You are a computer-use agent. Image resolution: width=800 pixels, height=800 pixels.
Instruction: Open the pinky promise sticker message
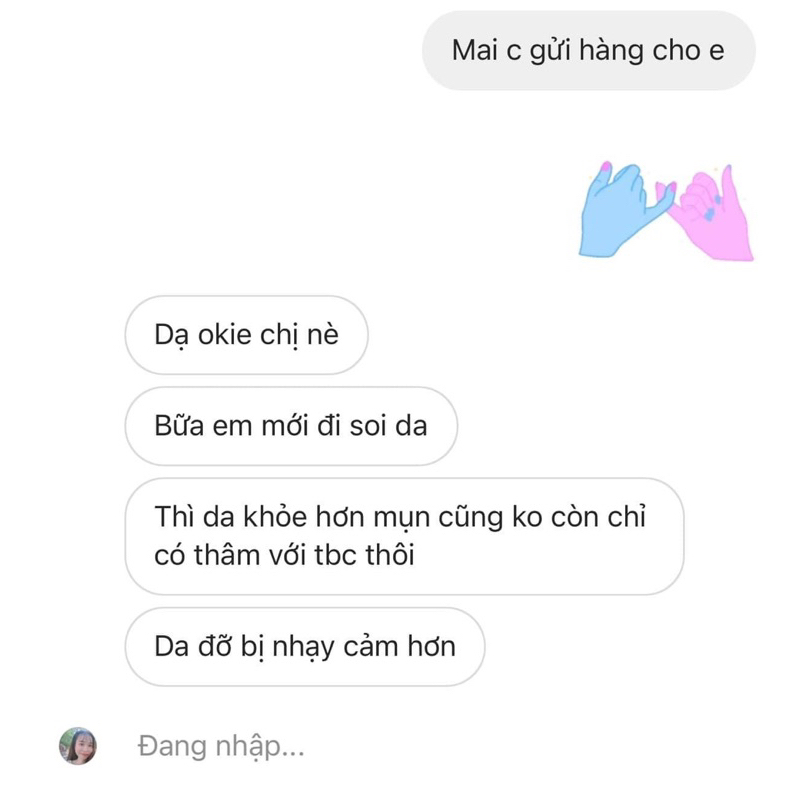pos(665,211)
